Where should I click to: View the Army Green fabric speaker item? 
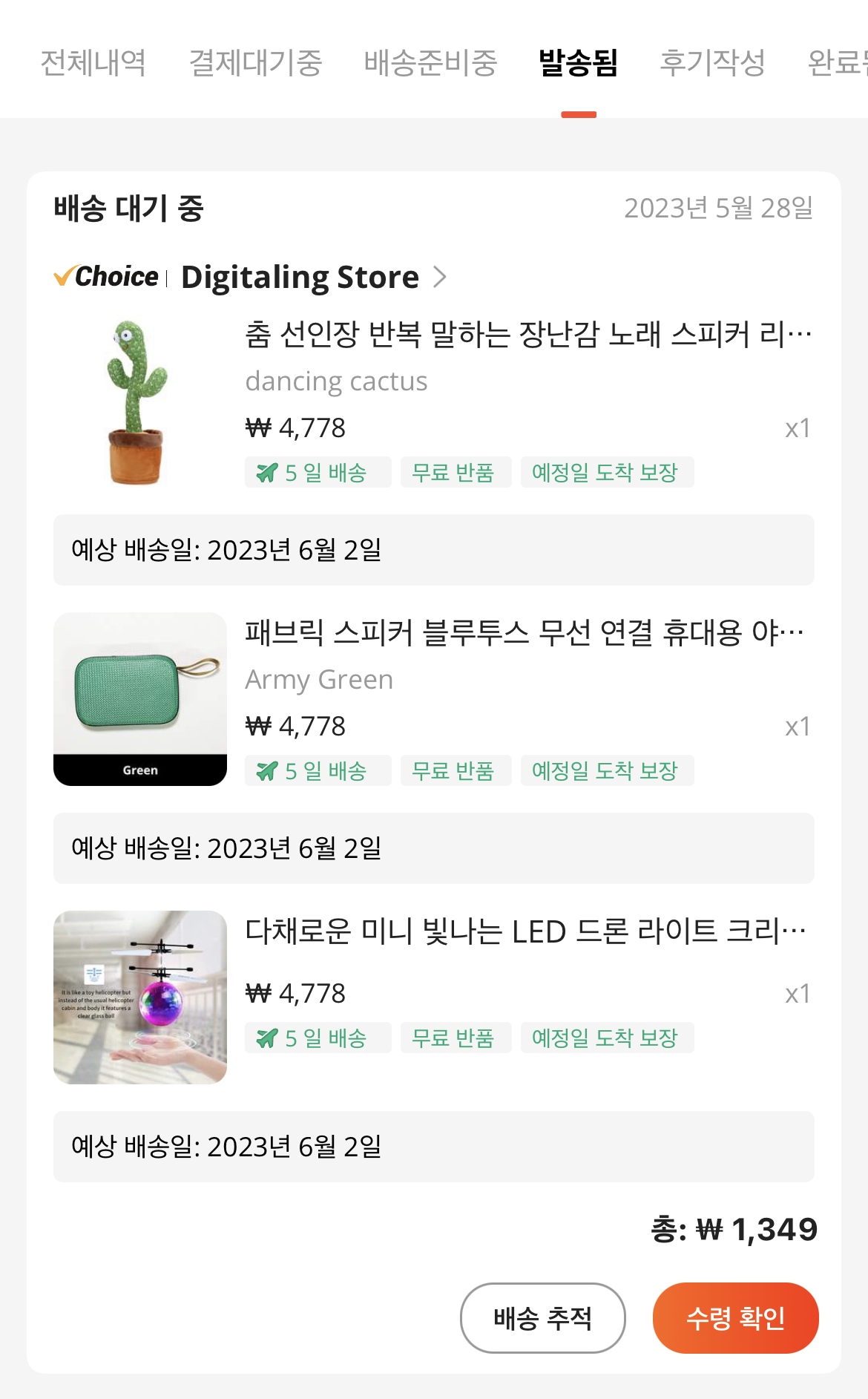(139, 698)
